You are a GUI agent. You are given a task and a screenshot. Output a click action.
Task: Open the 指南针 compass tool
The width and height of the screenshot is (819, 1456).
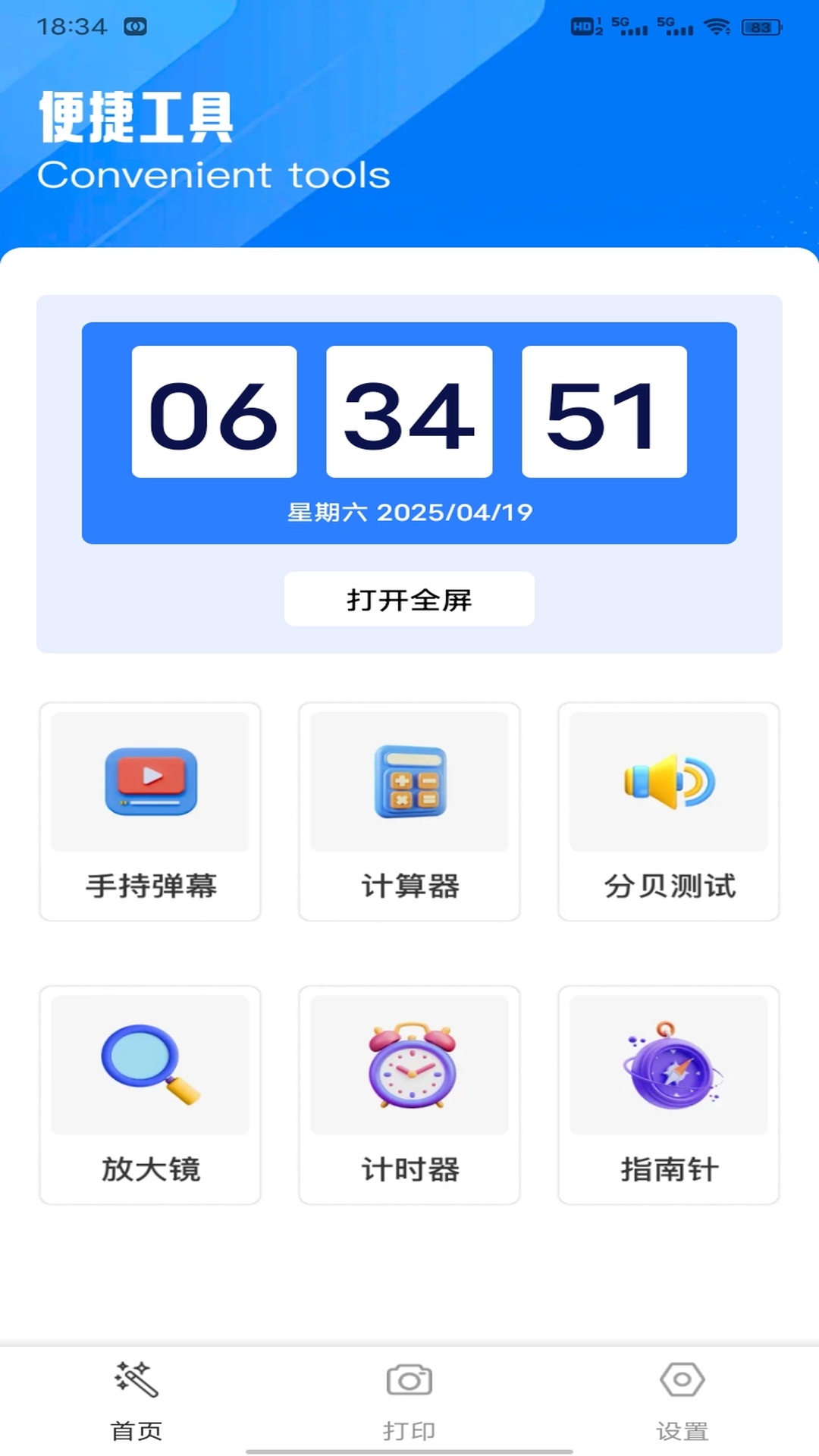[669, 1094]
